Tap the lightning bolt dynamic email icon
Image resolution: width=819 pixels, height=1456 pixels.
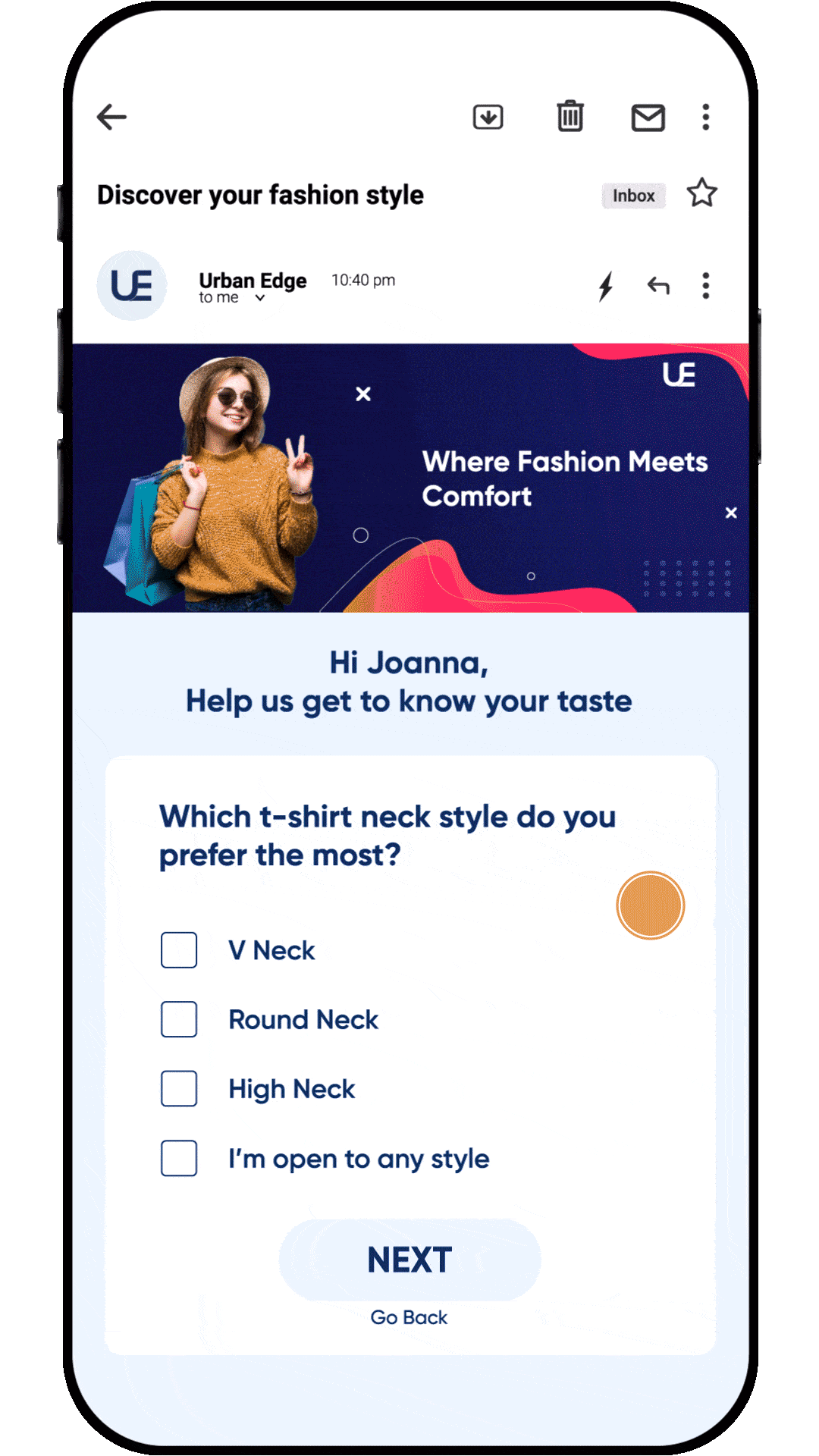pos(605,287)
